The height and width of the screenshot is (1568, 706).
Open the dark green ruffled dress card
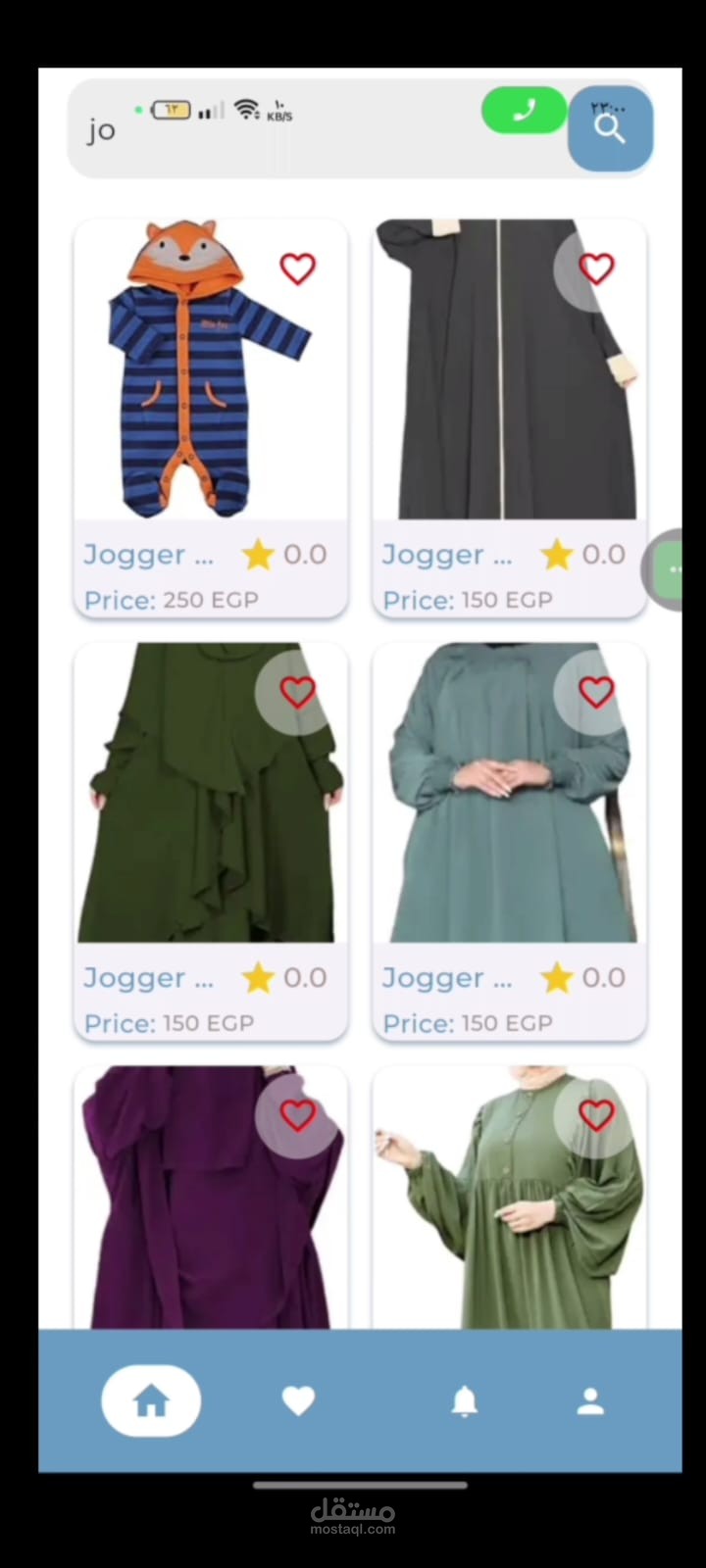211,813
